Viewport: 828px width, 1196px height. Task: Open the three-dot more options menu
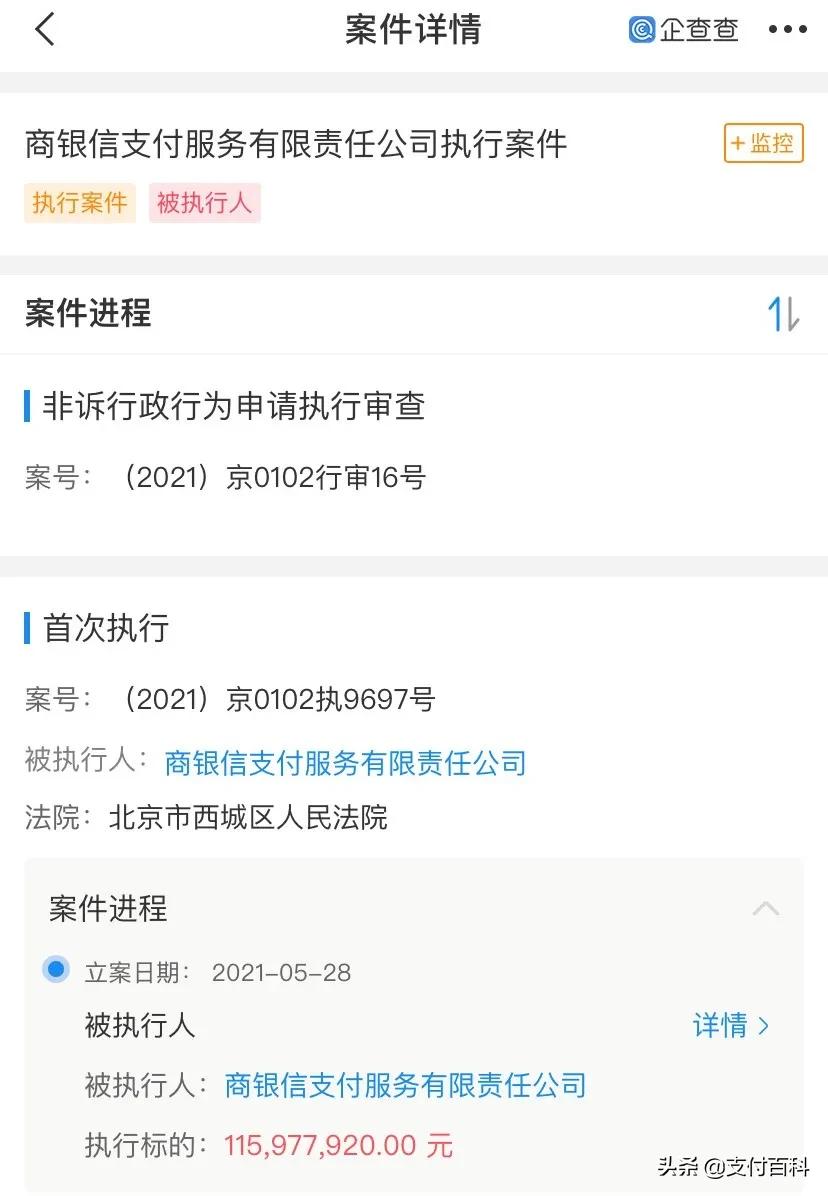[x=786, y=30]
